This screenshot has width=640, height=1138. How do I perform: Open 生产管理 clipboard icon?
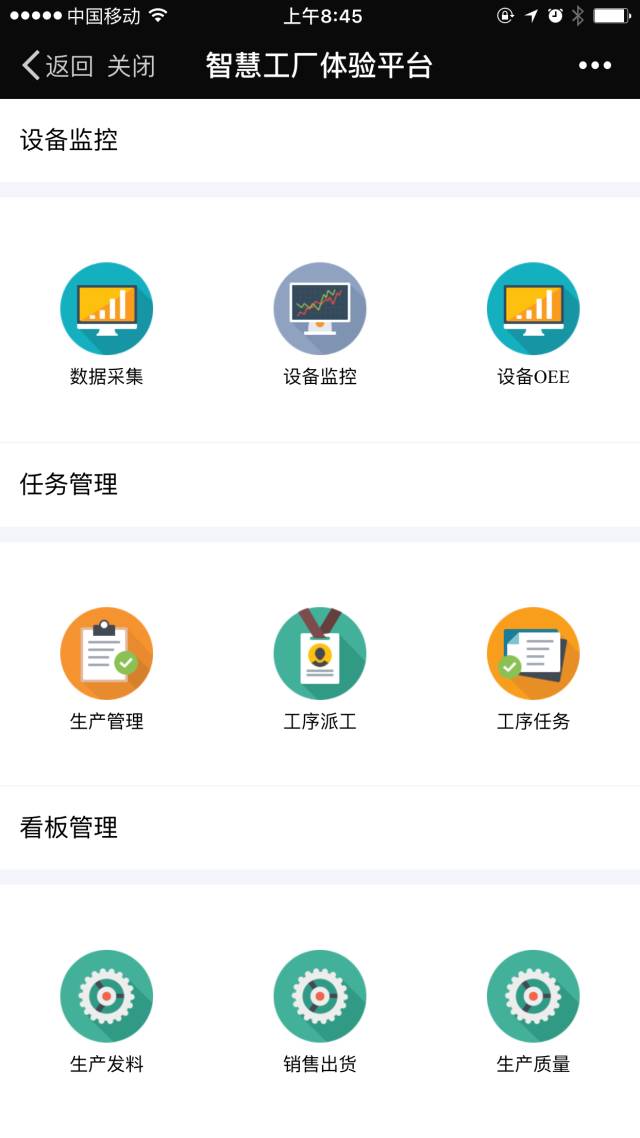pos(107,653)
